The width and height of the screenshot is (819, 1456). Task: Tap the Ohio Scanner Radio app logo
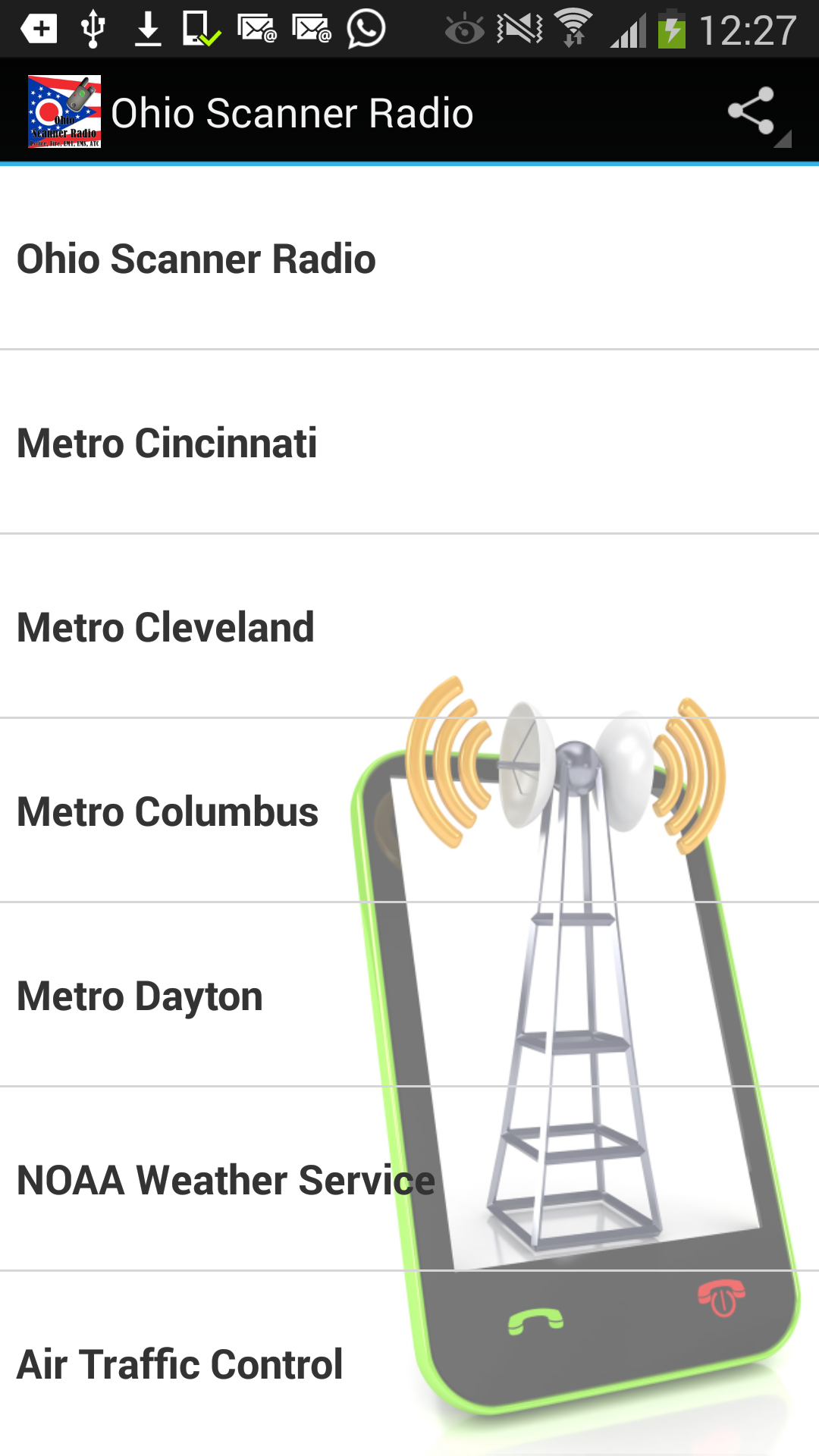[64, 111]
